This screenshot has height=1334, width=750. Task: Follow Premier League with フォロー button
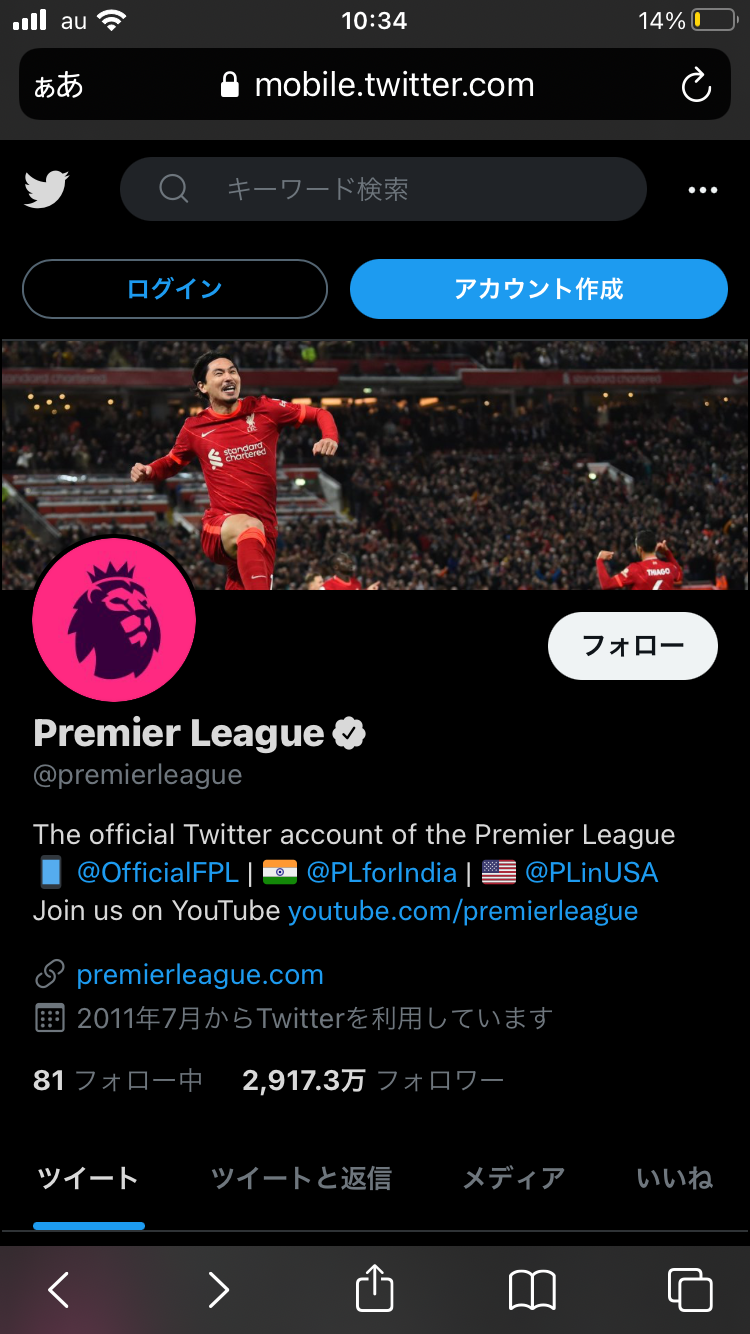632,645
